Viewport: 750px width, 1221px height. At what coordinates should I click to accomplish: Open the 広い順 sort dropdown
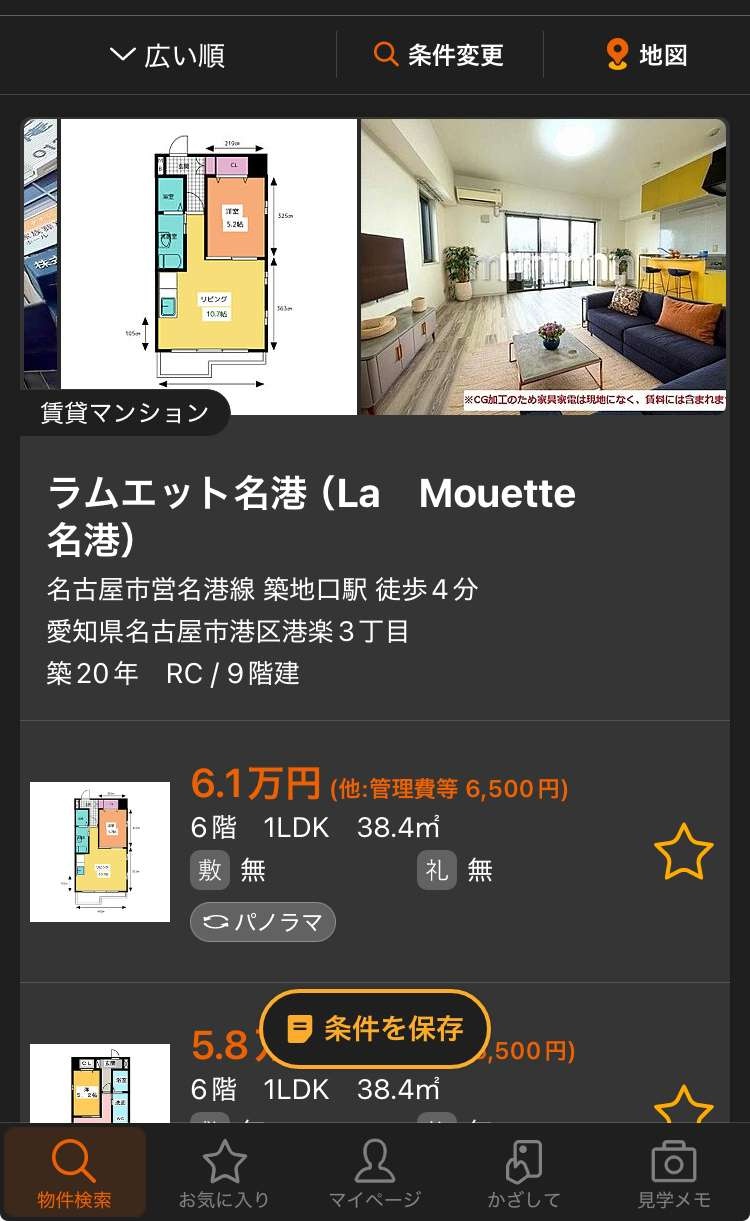pyautogui.click(x=167, y=55)
